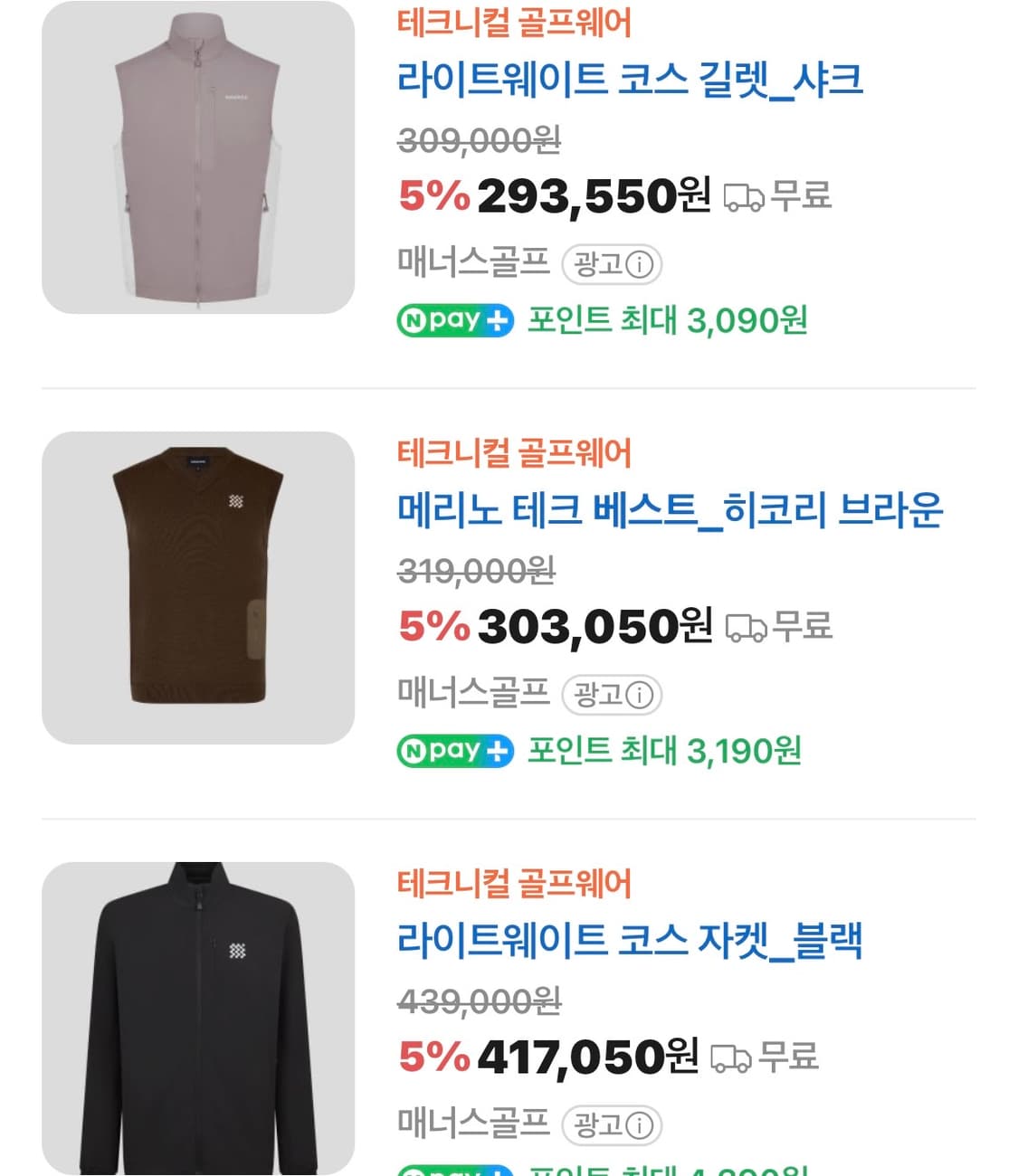Image resolution: width=1018 pixels, height=1176 pixels.
Task: Click the black jacket product image
Action: 195,1013
